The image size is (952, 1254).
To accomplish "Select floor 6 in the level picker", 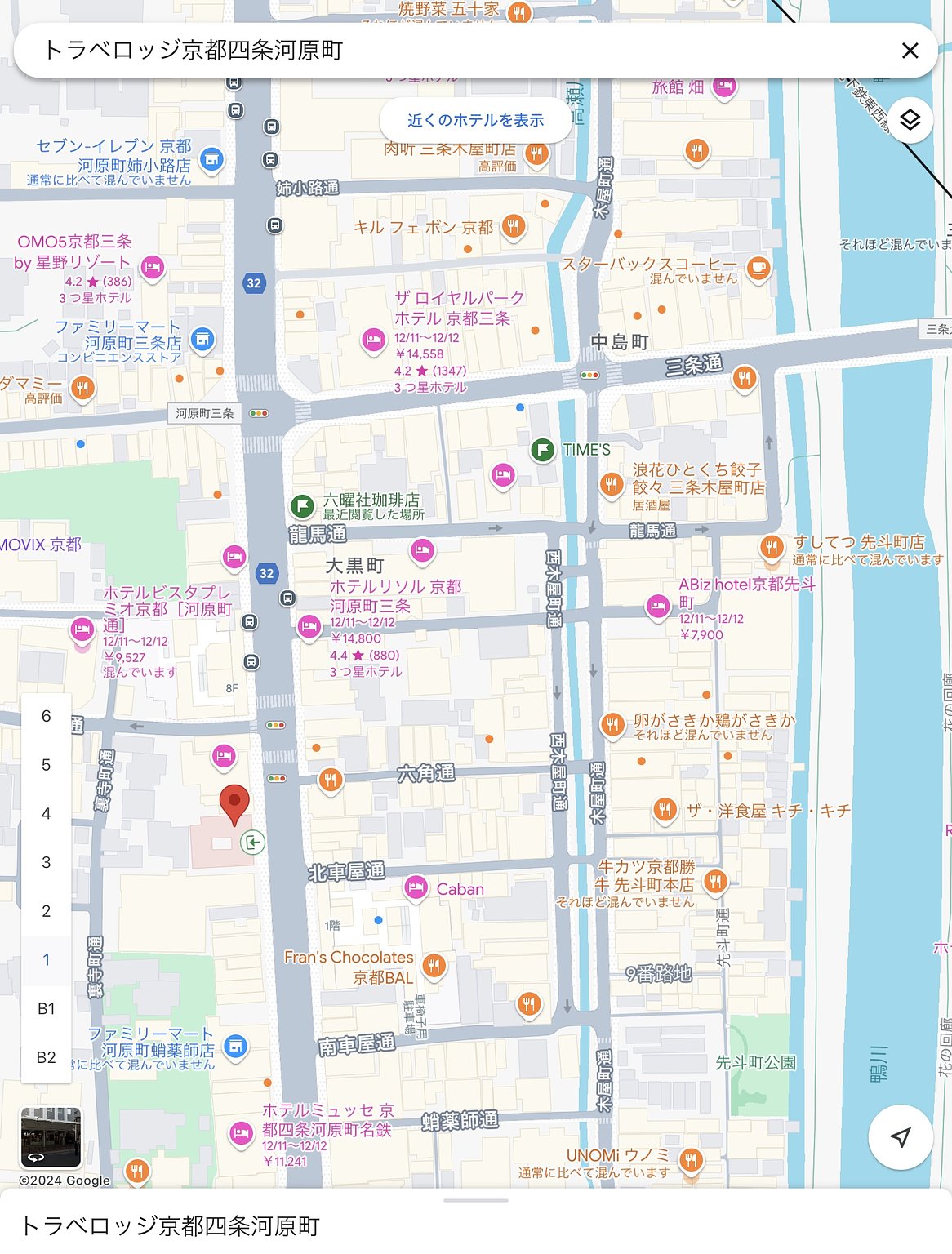I will pos(47,716).
